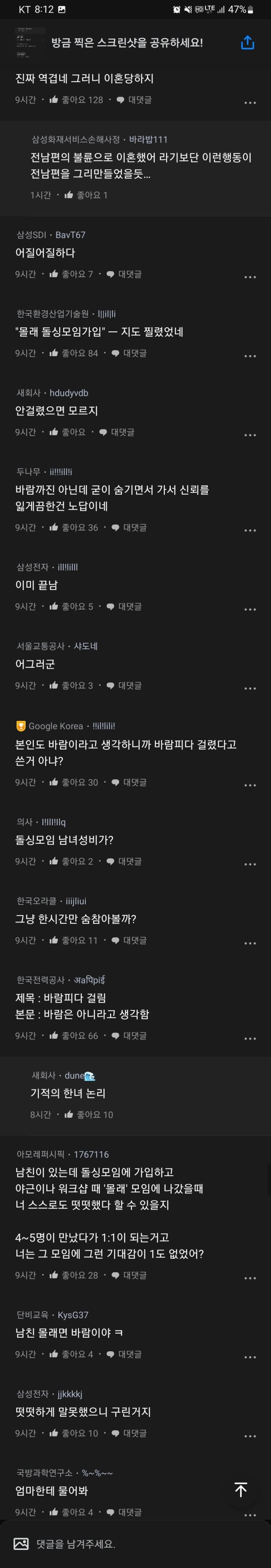
Task: Open more options for the "어질어질하다" comment
Action: coord(250,277)
